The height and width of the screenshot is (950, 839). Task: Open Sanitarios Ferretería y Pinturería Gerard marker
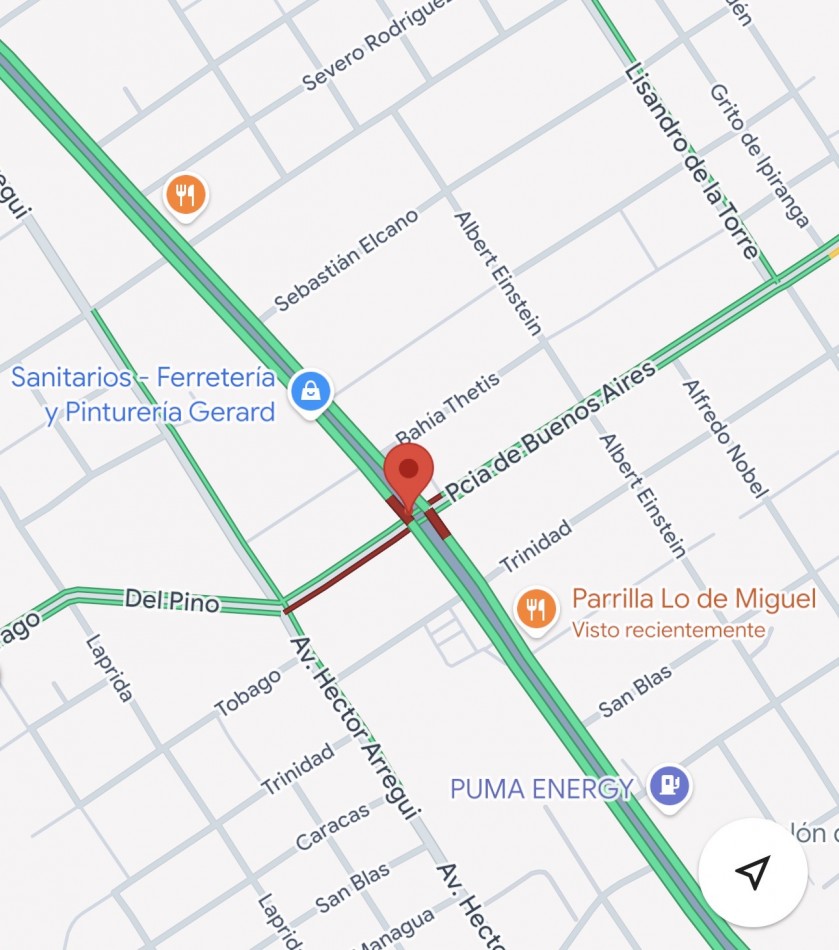tap(310, 393)
